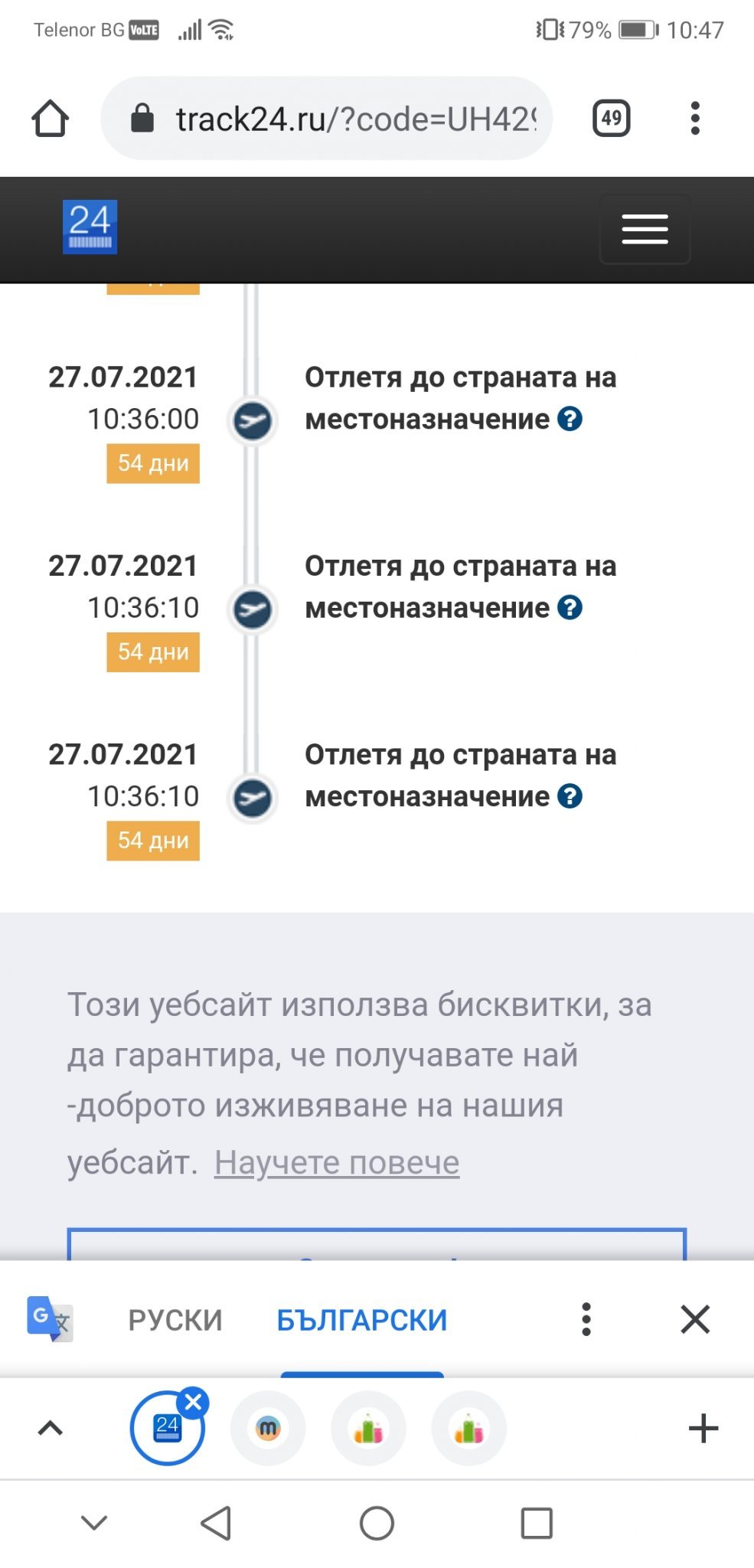Open the translate bar options menu
The height and width of the screenshot is (1568, 754).
586,1319
